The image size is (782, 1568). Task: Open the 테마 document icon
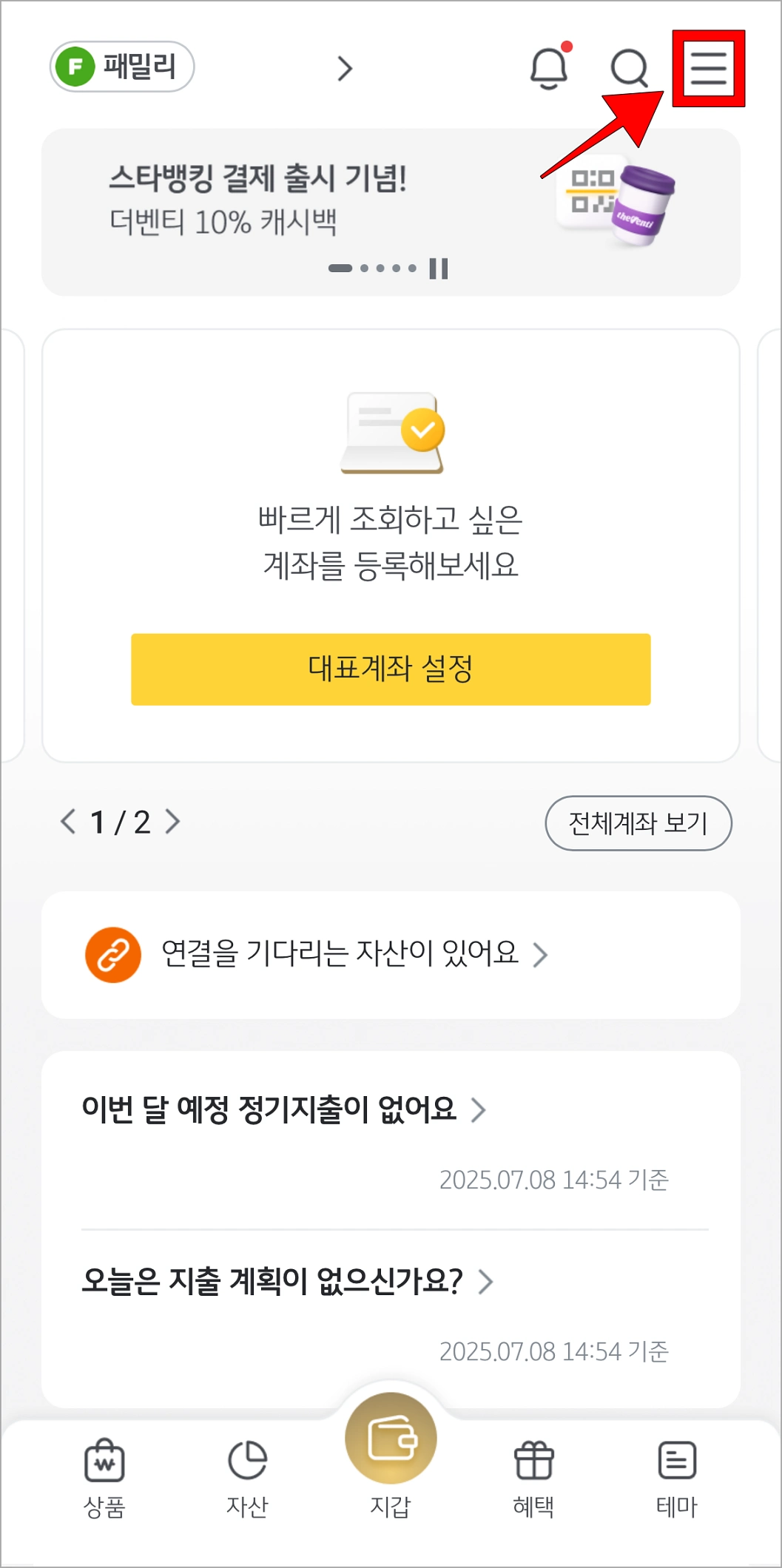point(677,1459)
